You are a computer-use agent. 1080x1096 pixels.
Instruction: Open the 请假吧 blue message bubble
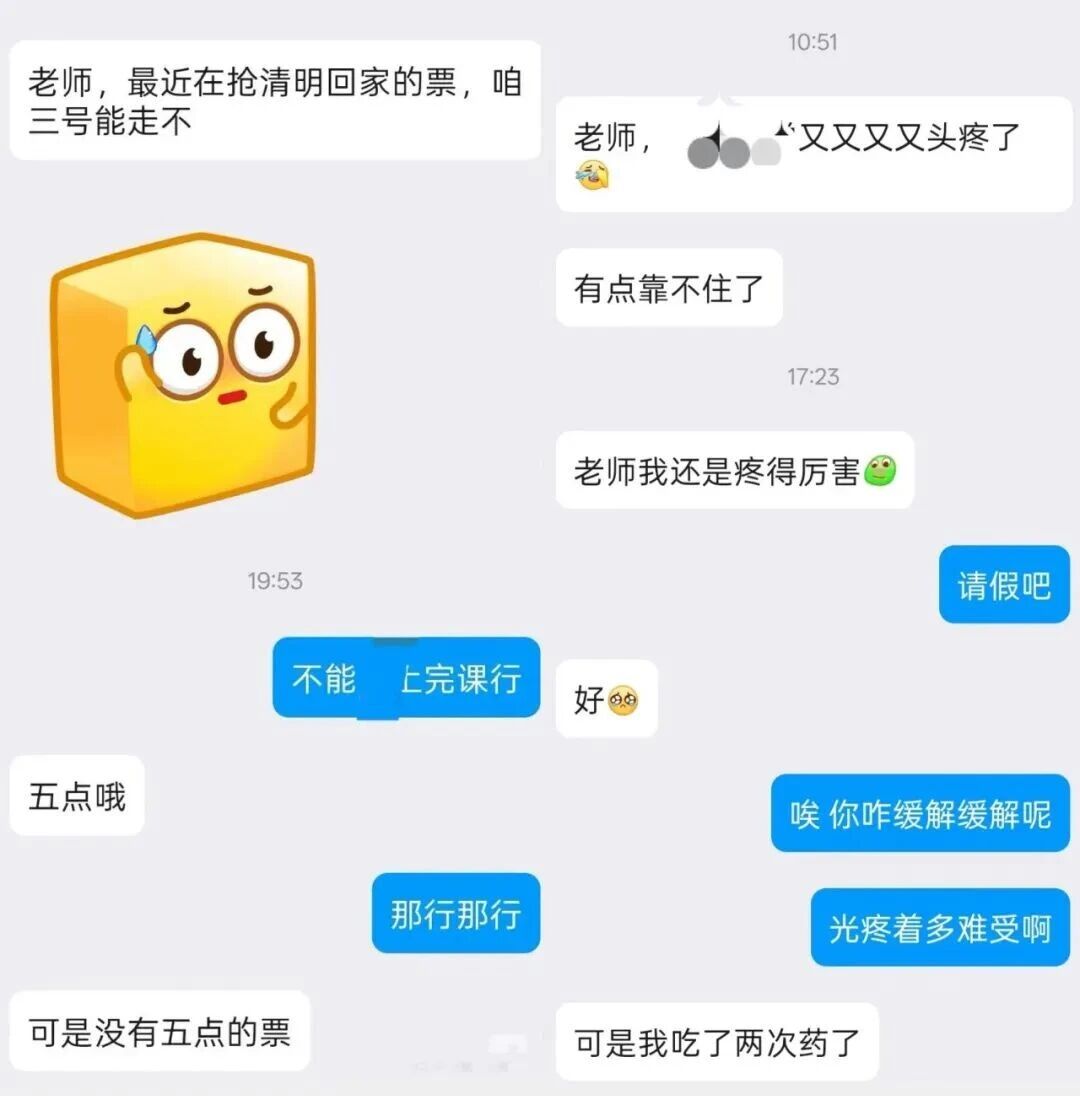pos(1004,586)
